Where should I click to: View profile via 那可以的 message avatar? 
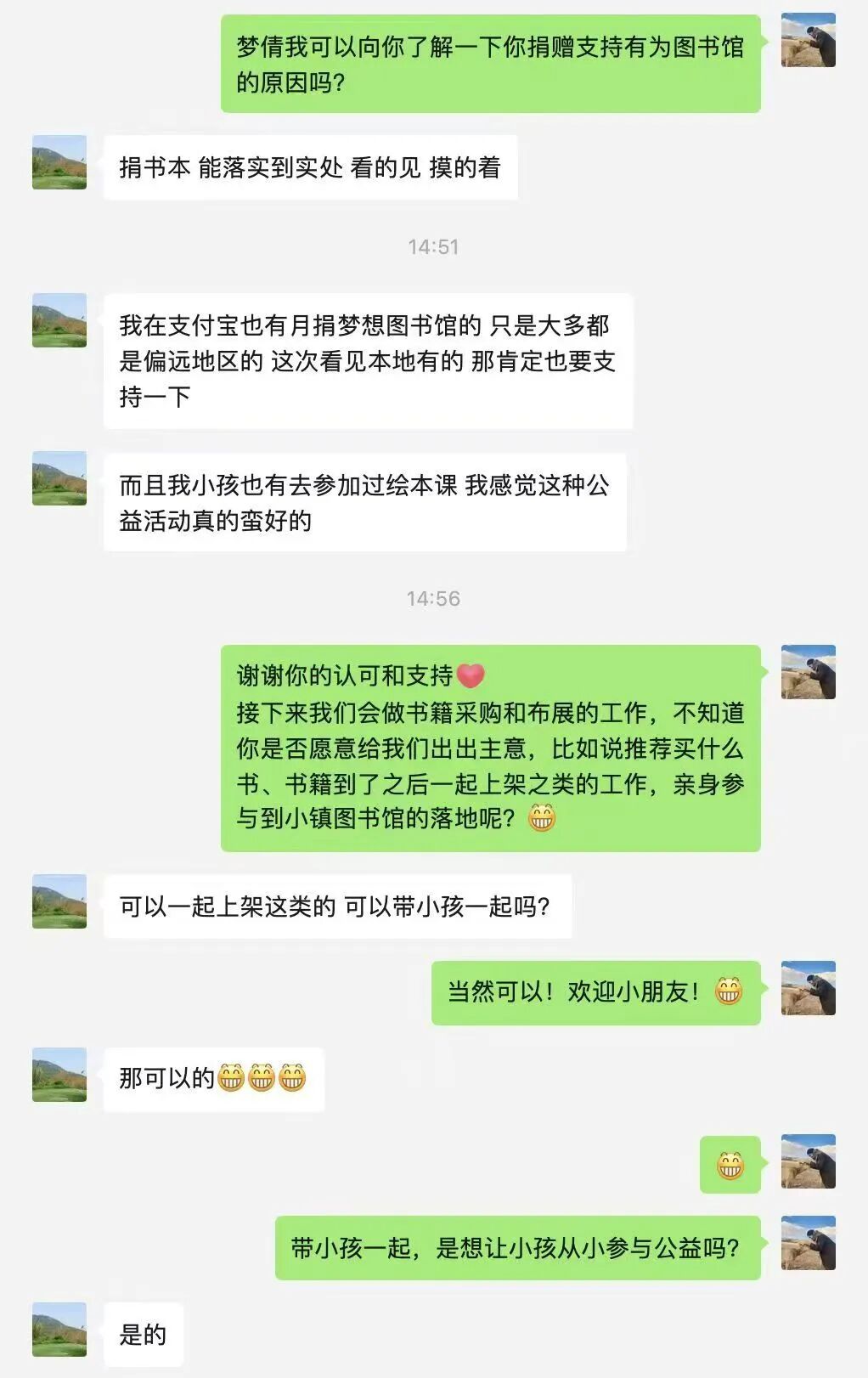[59, 1075]
